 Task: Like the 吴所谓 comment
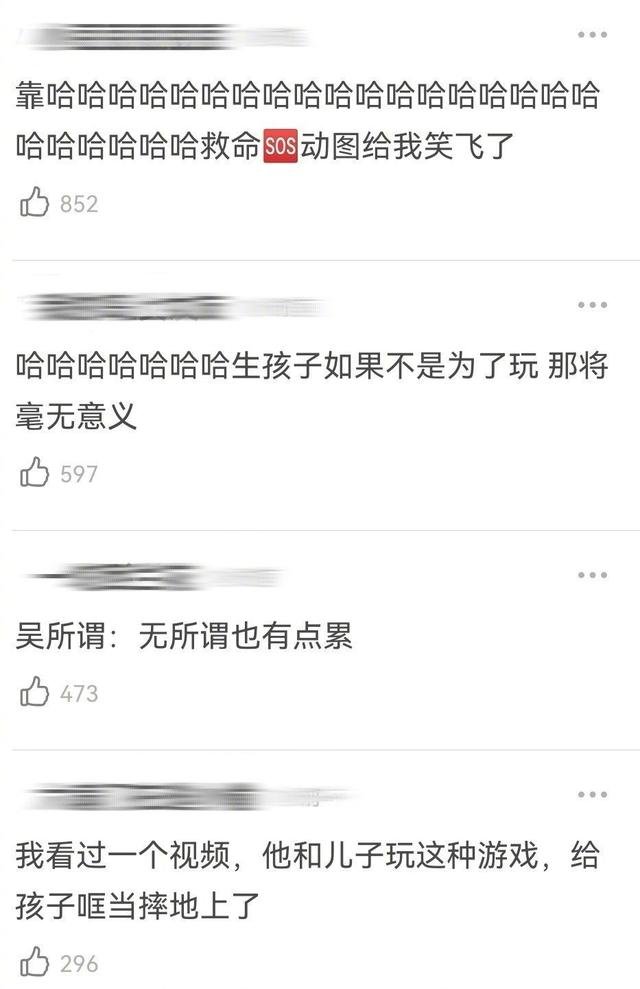35,692
